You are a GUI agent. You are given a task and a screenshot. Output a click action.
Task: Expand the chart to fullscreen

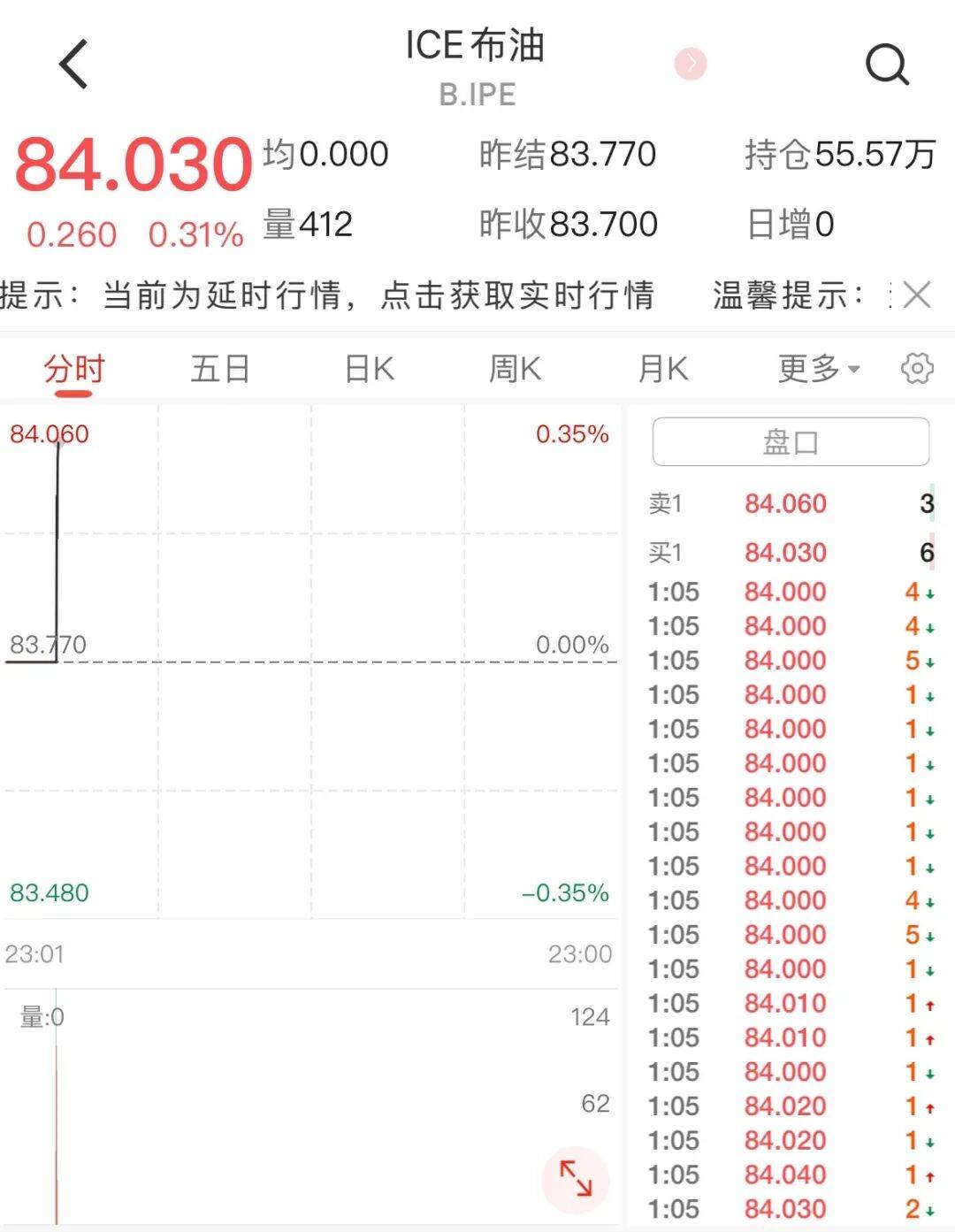(x=576, y=1179)
